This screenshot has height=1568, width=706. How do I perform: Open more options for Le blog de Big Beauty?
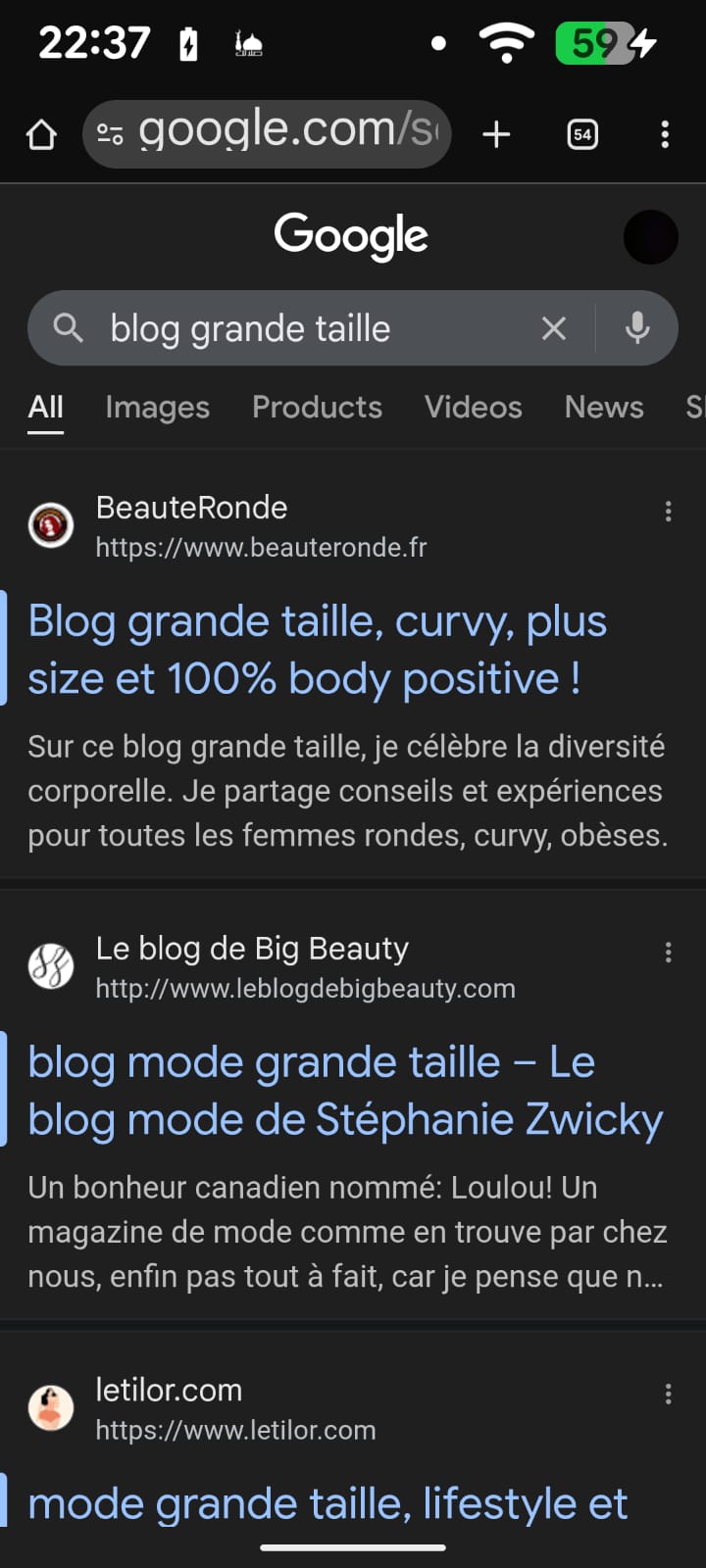[668, 952]
